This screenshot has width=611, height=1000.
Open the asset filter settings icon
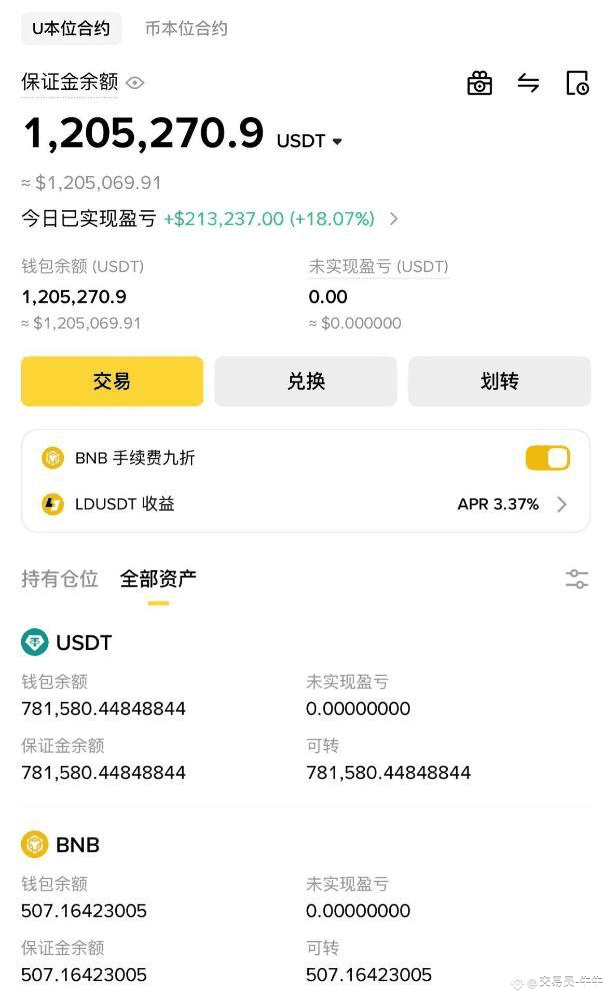(x=577, y=578)
